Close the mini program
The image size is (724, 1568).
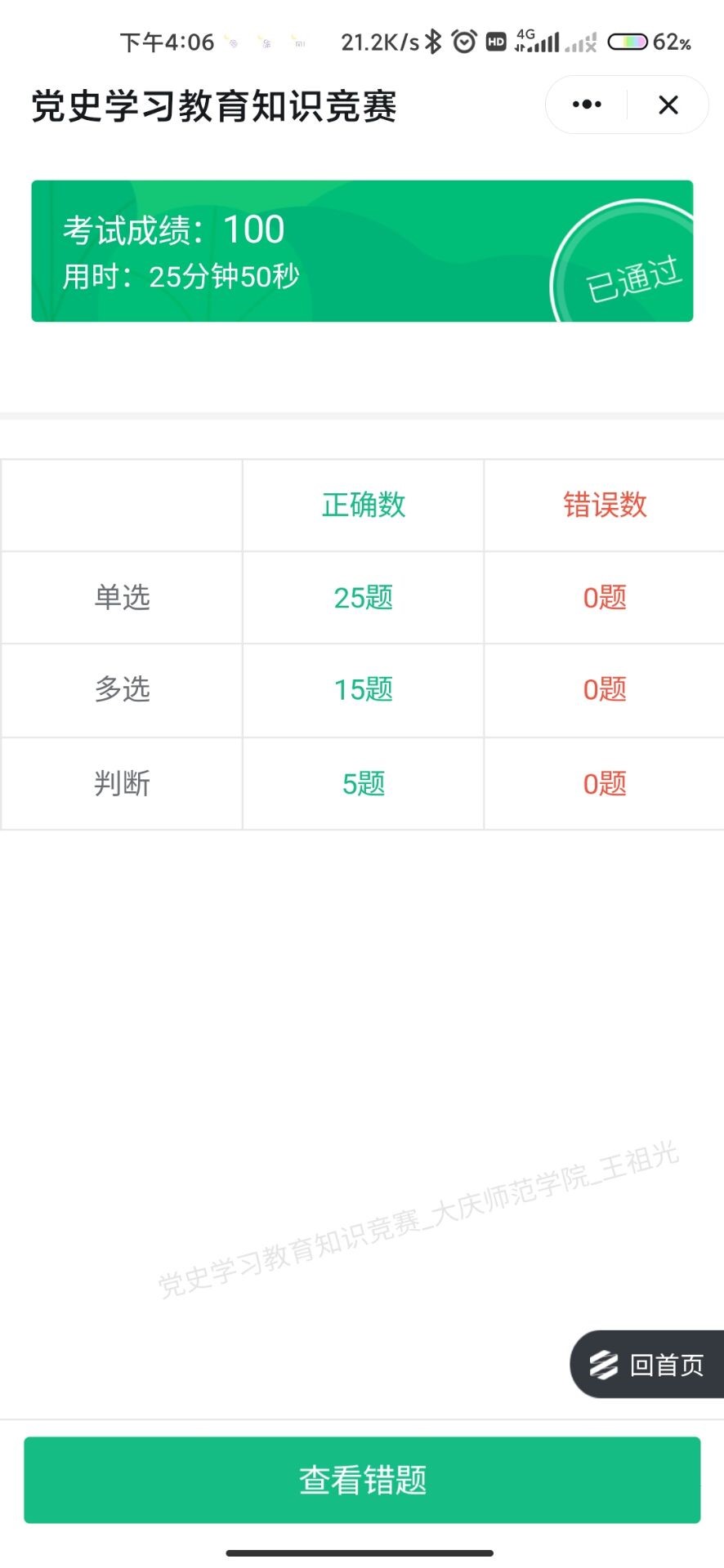click(x=668, y=105)
